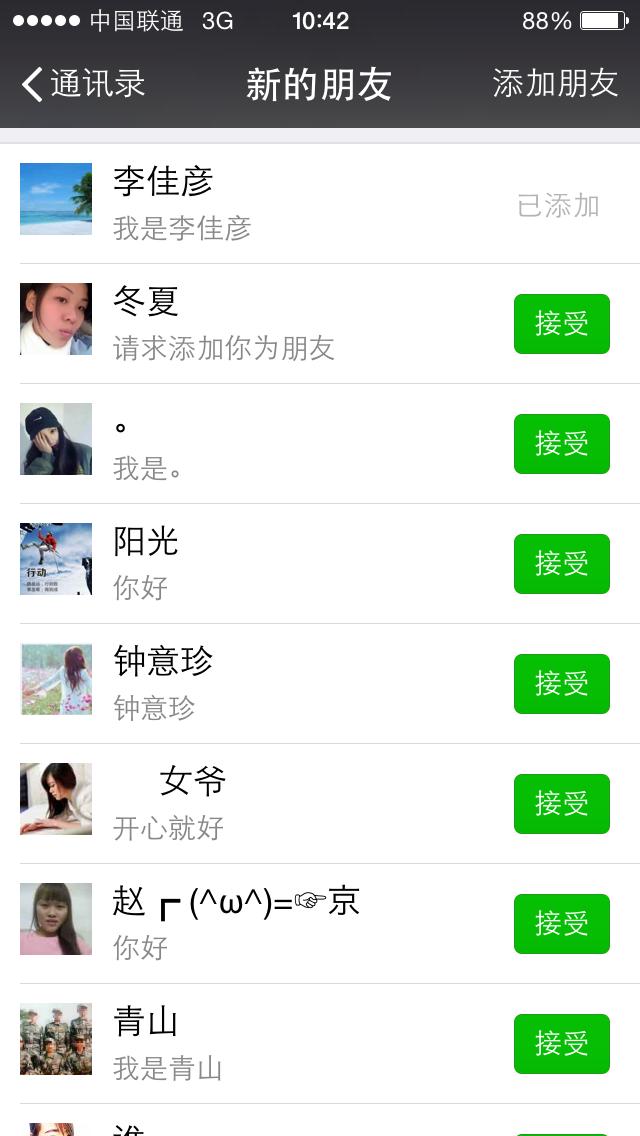Open 李佳彦's friend request row
640x1136 pixels.
[x=300, y=204]
